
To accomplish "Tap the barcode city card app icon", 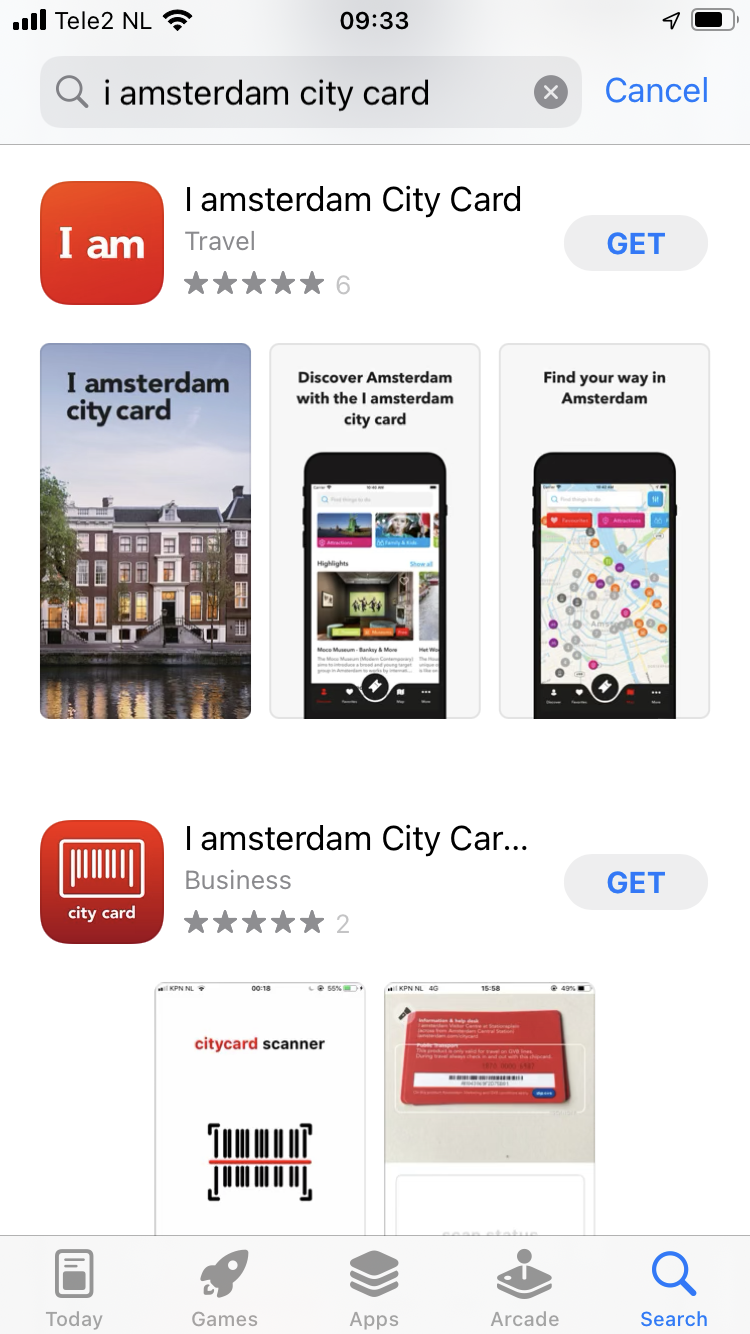I will click(x=101, y=881).
